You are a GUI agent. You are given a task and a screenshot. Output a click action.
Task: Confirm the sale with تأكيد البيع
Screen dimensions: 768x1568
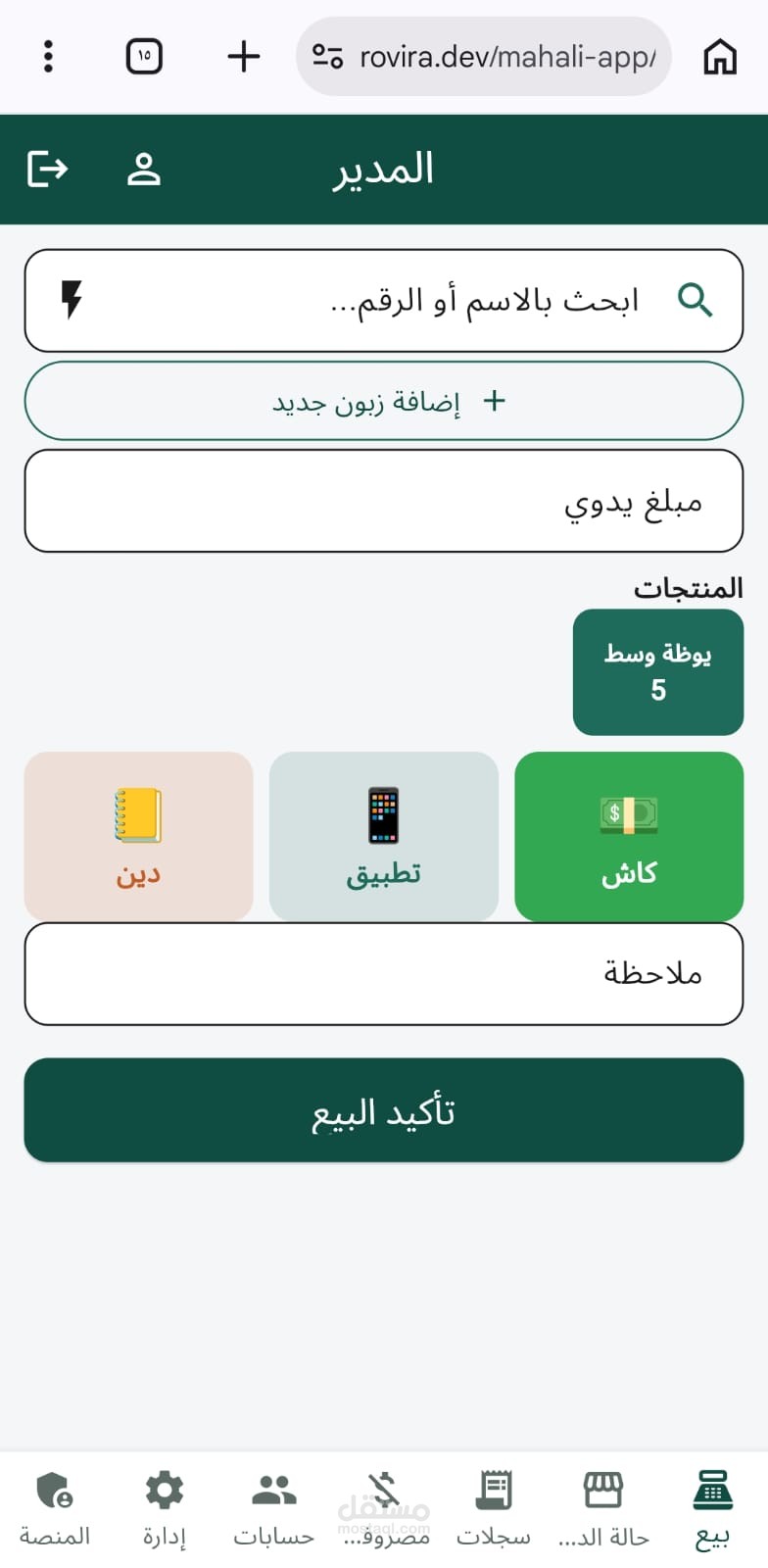pyautogui.click(x=384, y=1110)
